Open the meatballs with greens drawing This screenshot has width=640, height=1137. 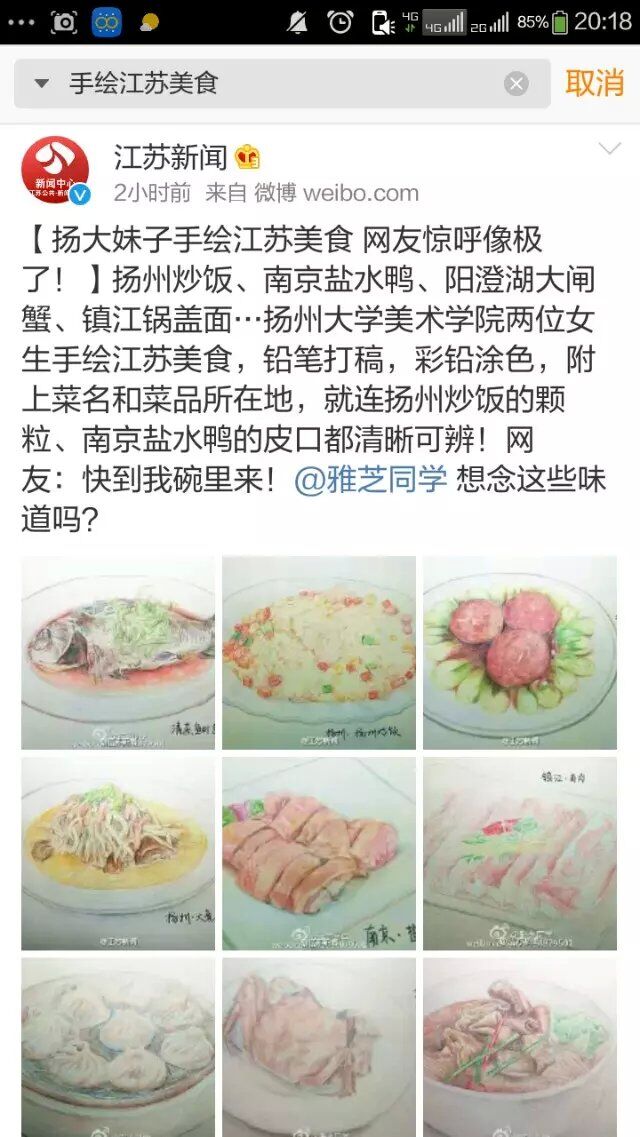[x=520, y=652]
